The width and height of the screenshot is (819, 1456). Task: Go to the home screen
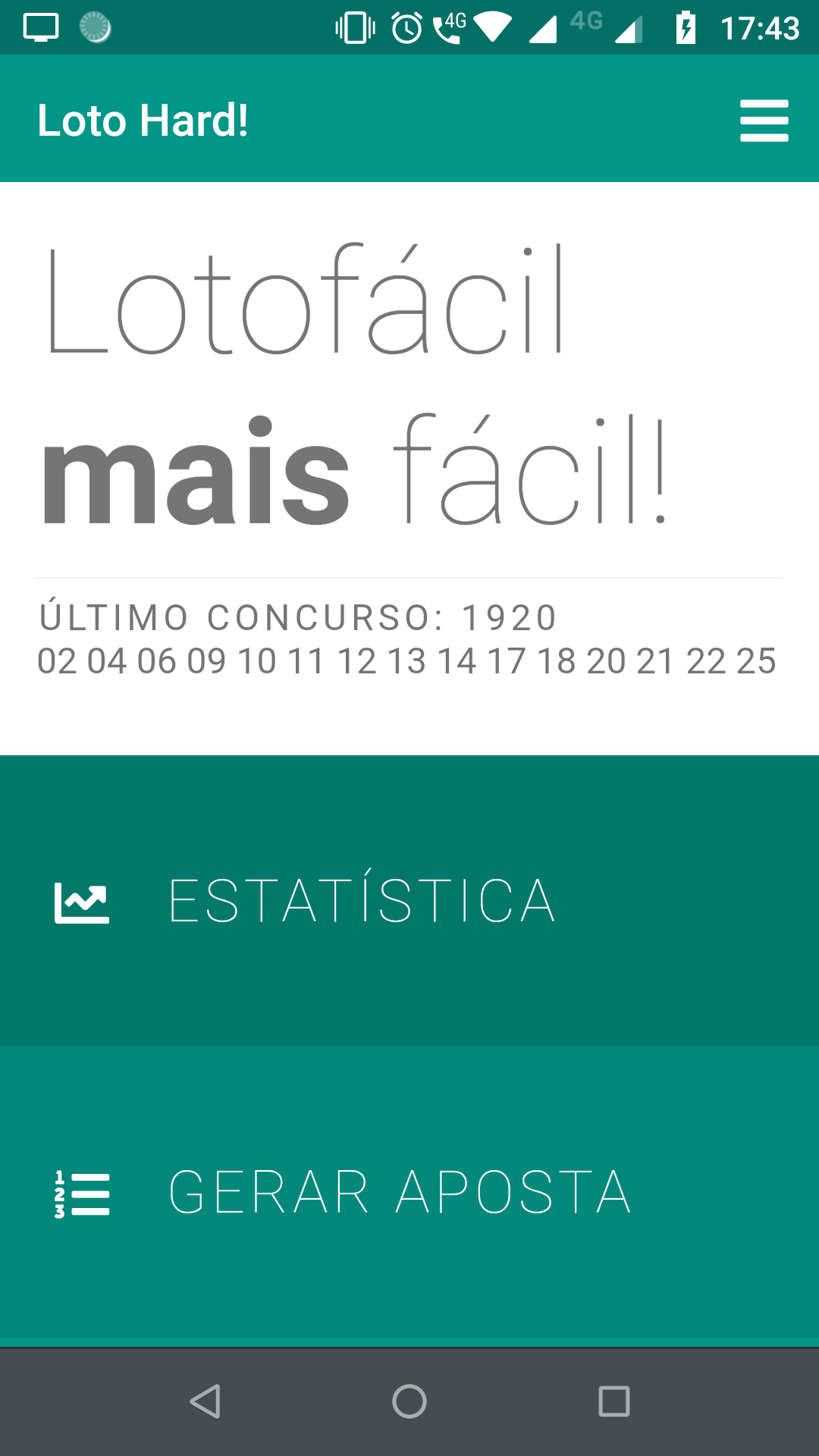point(409,1401)
